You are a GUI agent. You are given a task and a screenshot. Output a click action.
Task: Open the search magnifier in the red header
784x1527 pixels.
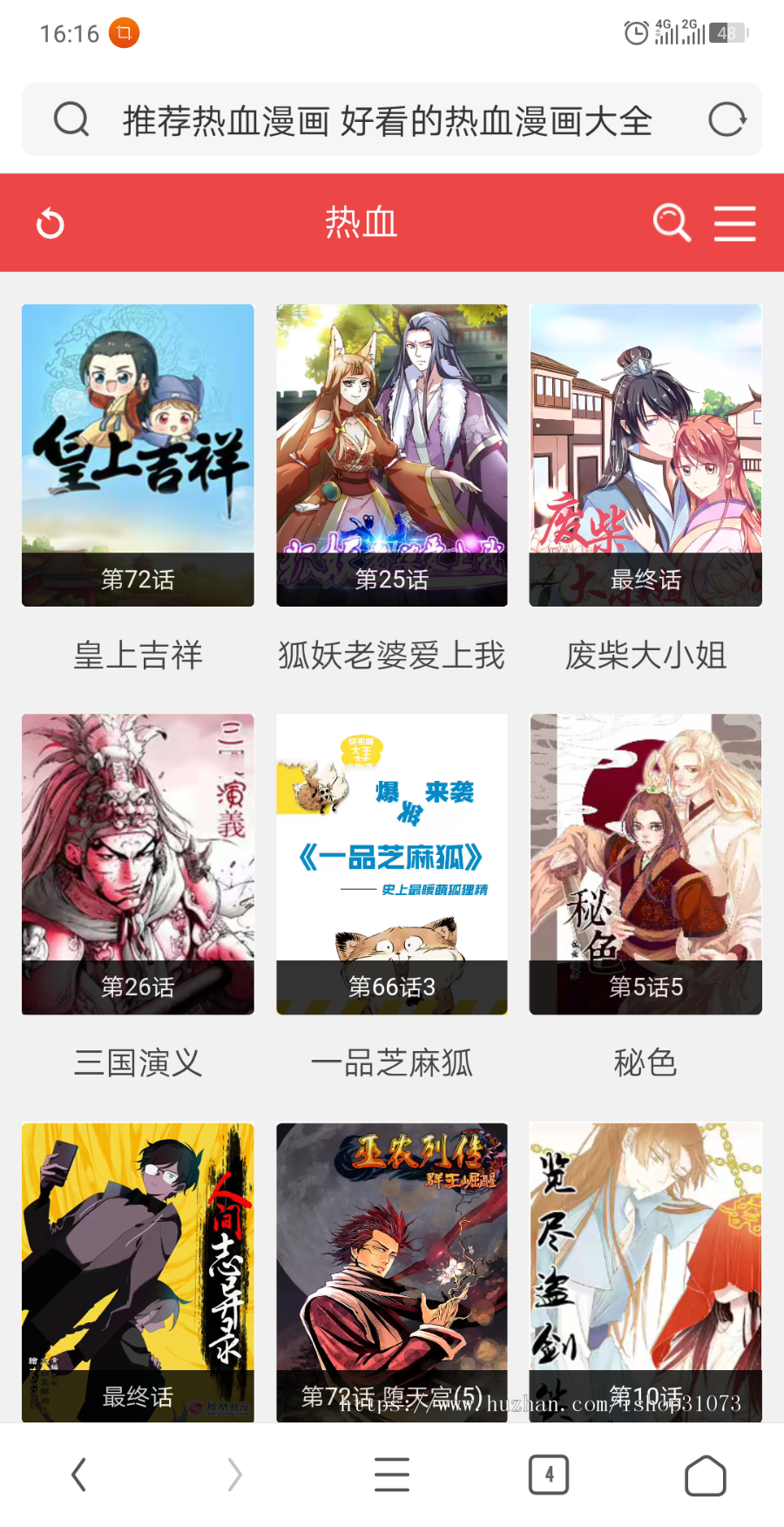click(x=672, y=223)
